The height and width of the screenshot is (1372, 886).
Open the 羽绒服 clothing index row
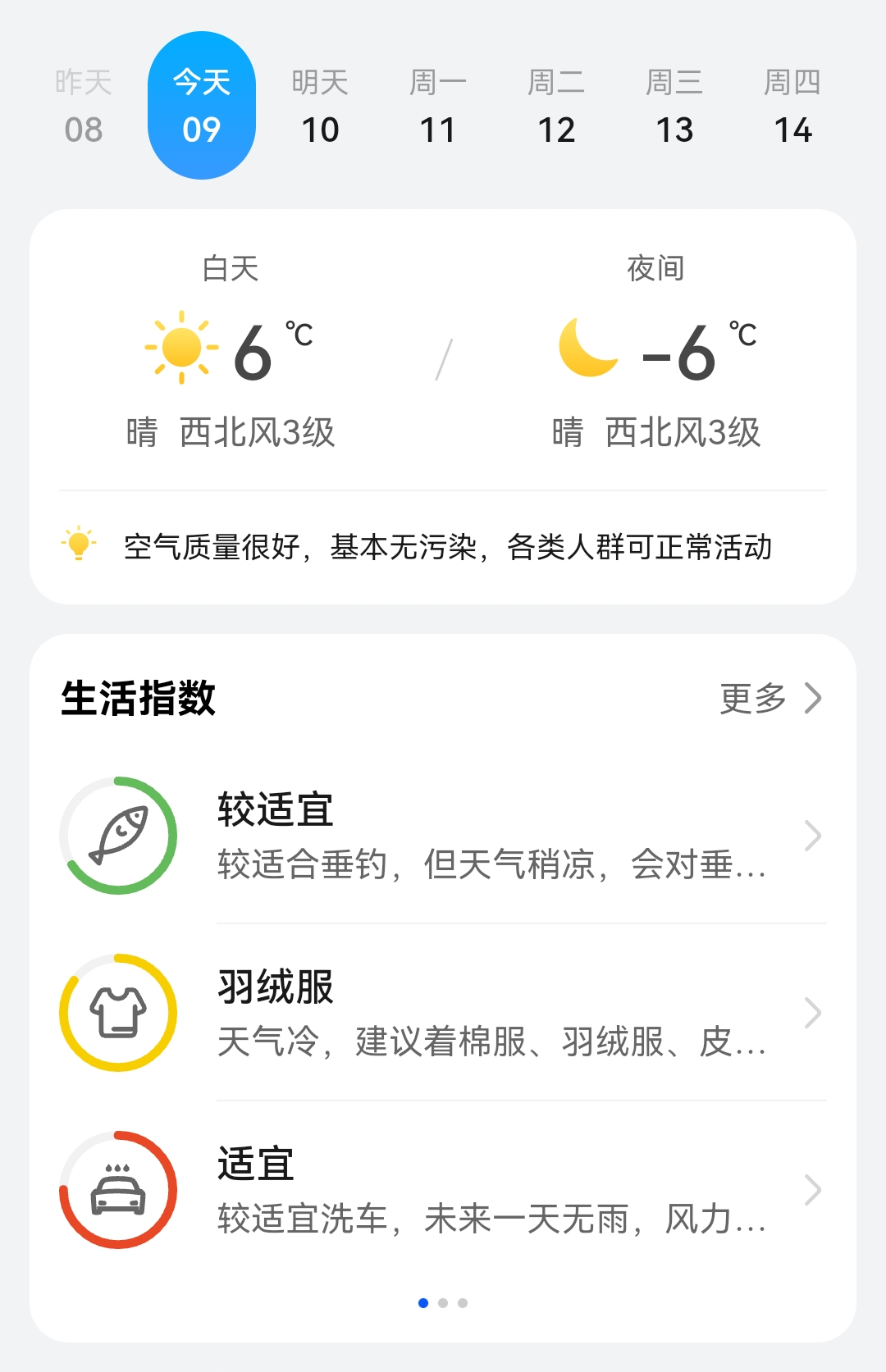pos(443,1013)
